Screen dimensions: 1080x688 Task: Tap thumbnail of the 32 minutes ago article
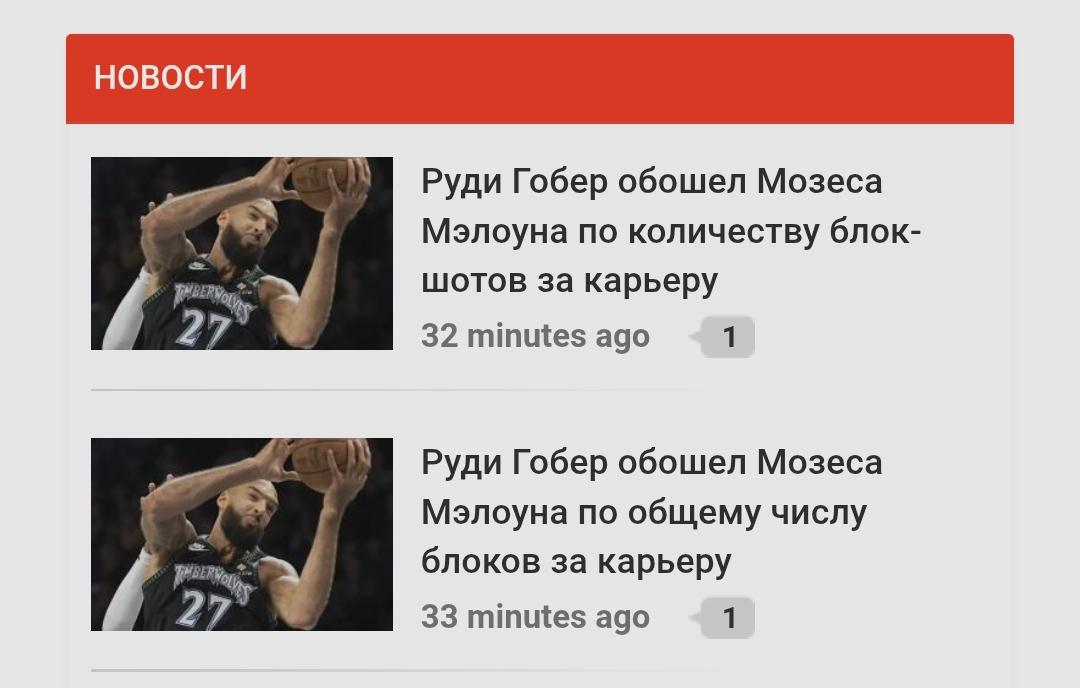(242, 253)
